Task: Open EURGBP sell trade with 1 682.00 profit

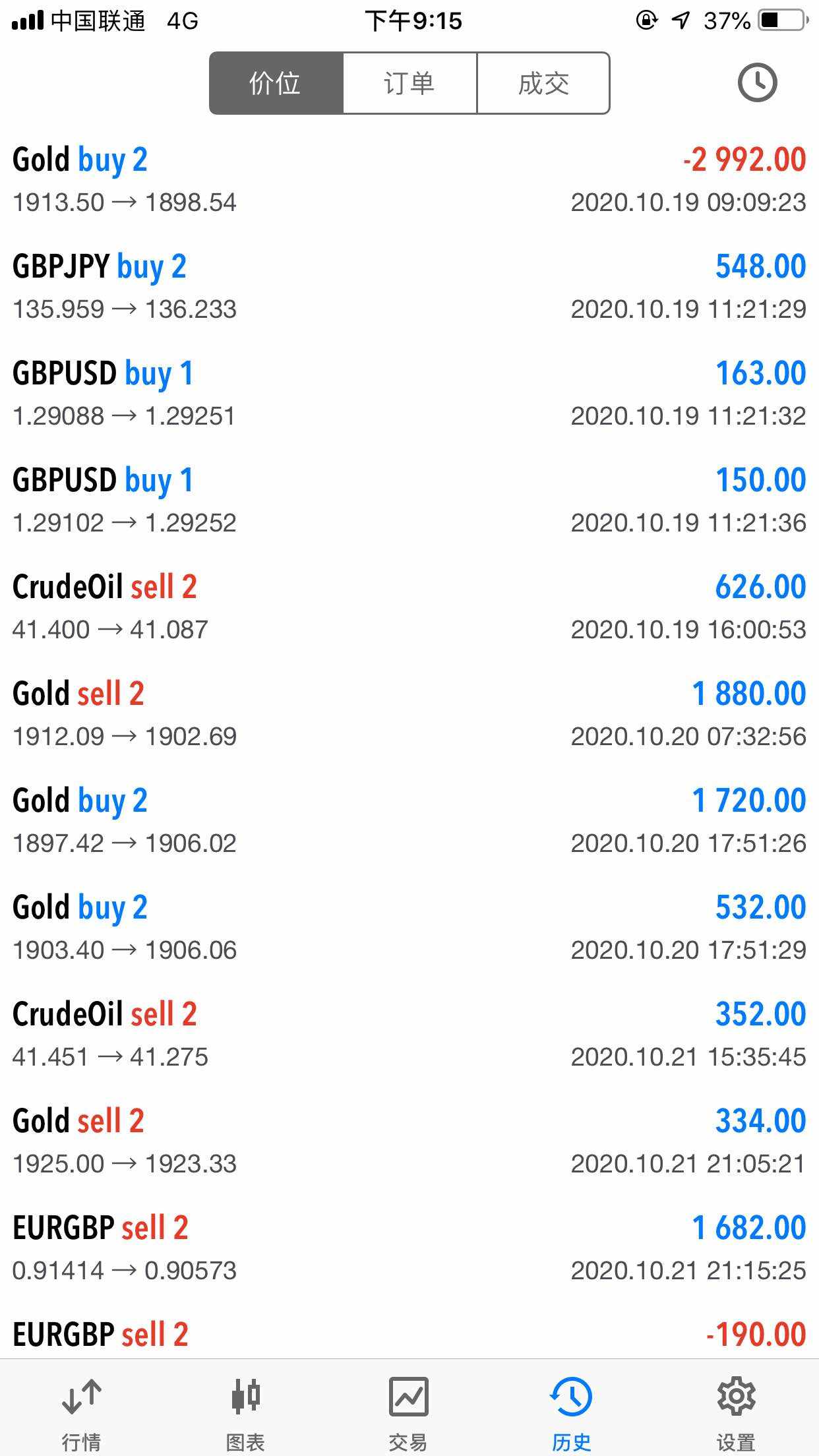Action: click(x=409, y=1248)
